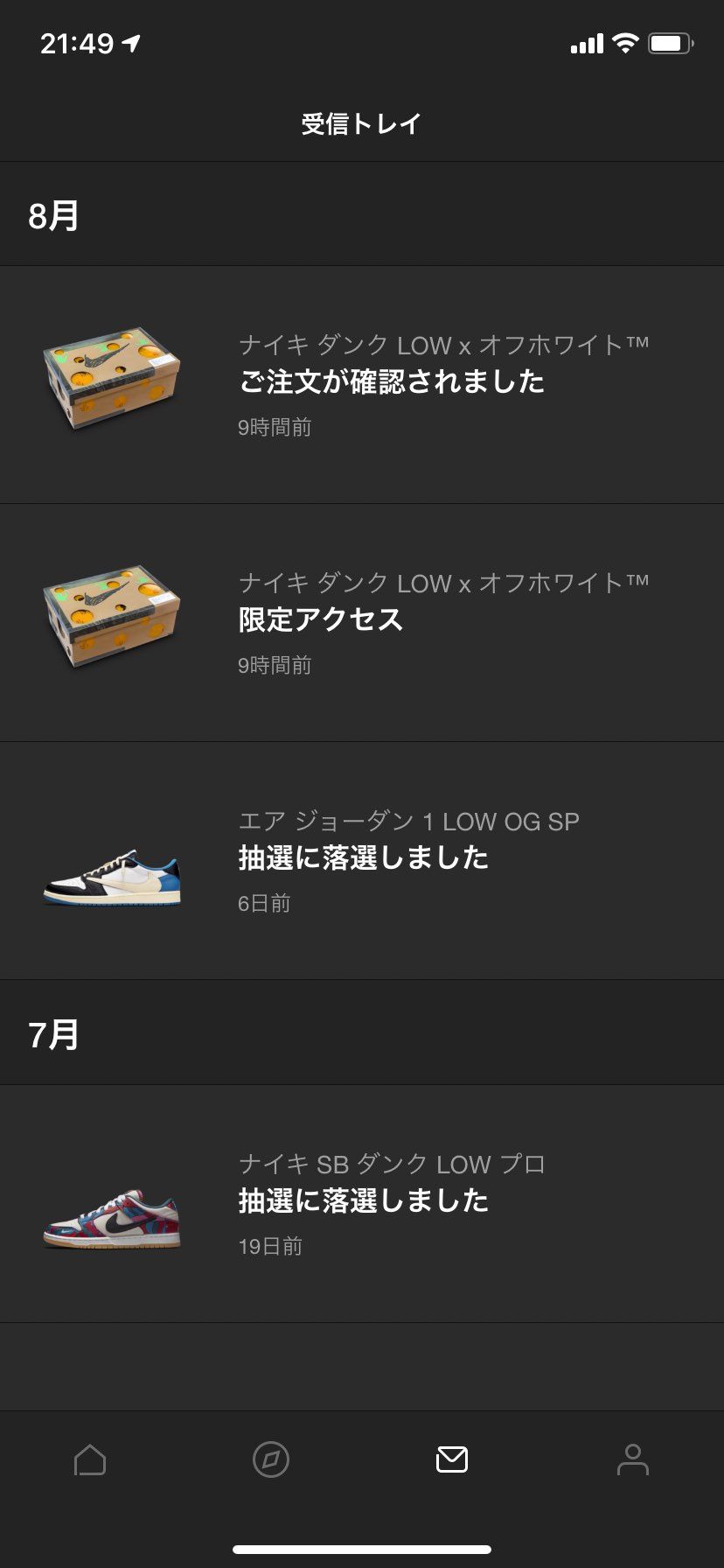Image resolution: width=724 pixels, height=1568 pixels.
Task: Tap the battery indicator in the status bar
Action: 667,42
